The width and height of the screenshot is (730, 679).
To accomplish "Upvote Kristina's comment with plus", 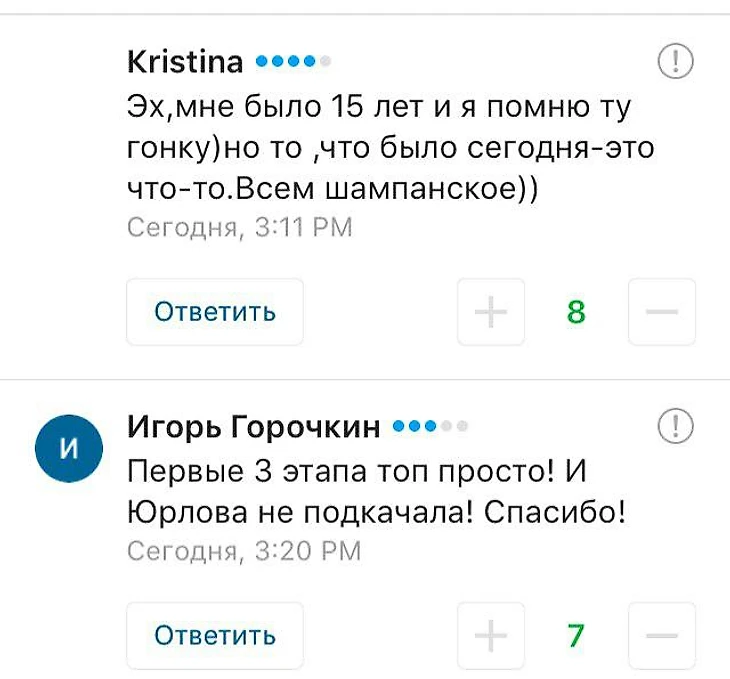I will (491, 313).
